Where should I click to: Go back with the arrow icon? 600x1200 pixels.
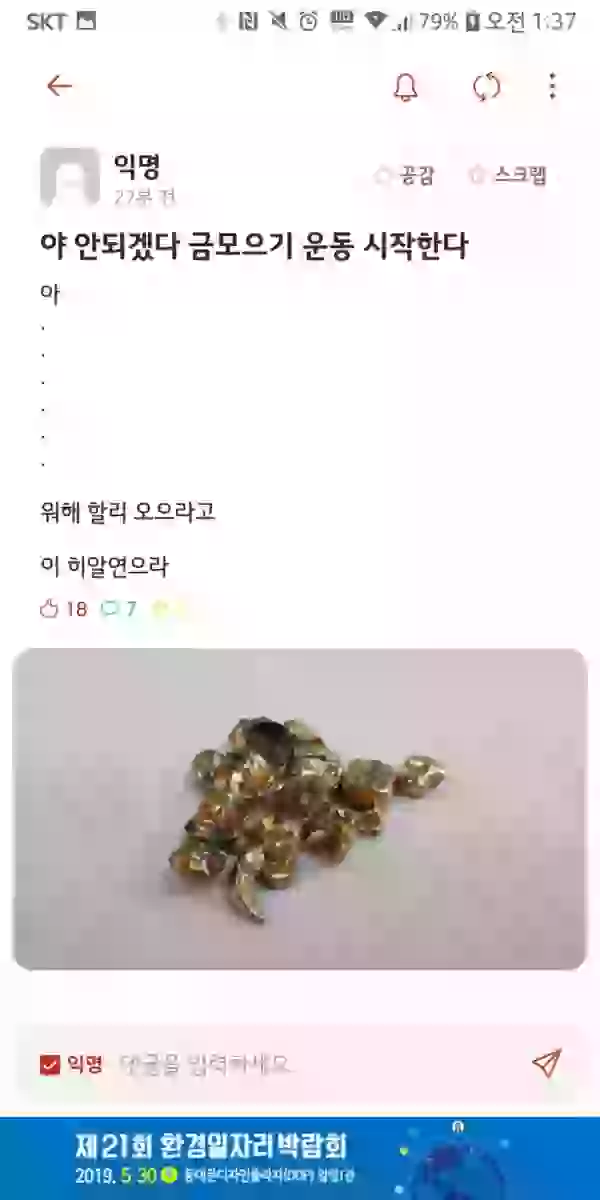click(x=60, y=86)
